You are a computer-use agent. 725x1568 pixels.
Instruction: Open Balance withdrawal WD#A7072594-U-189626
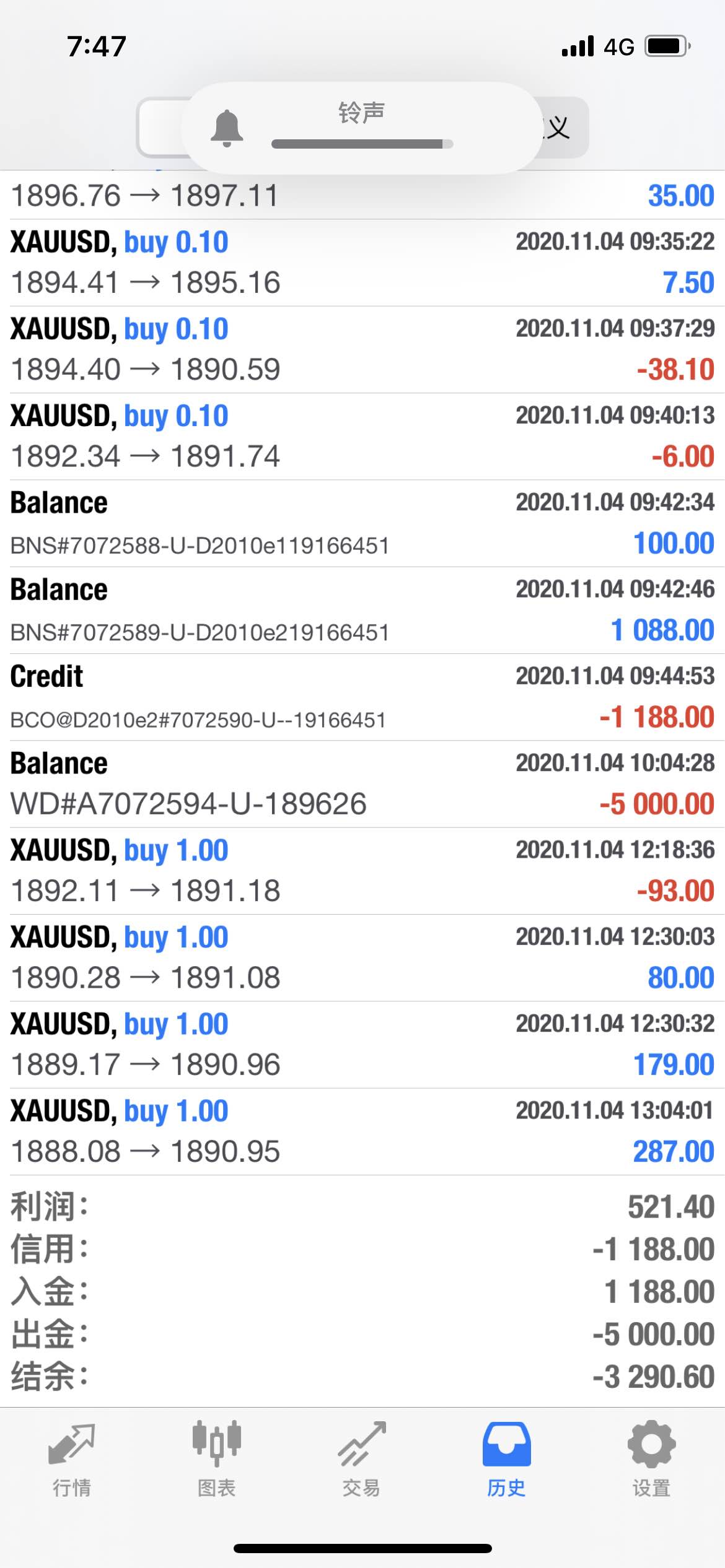(x=362, y=784)
